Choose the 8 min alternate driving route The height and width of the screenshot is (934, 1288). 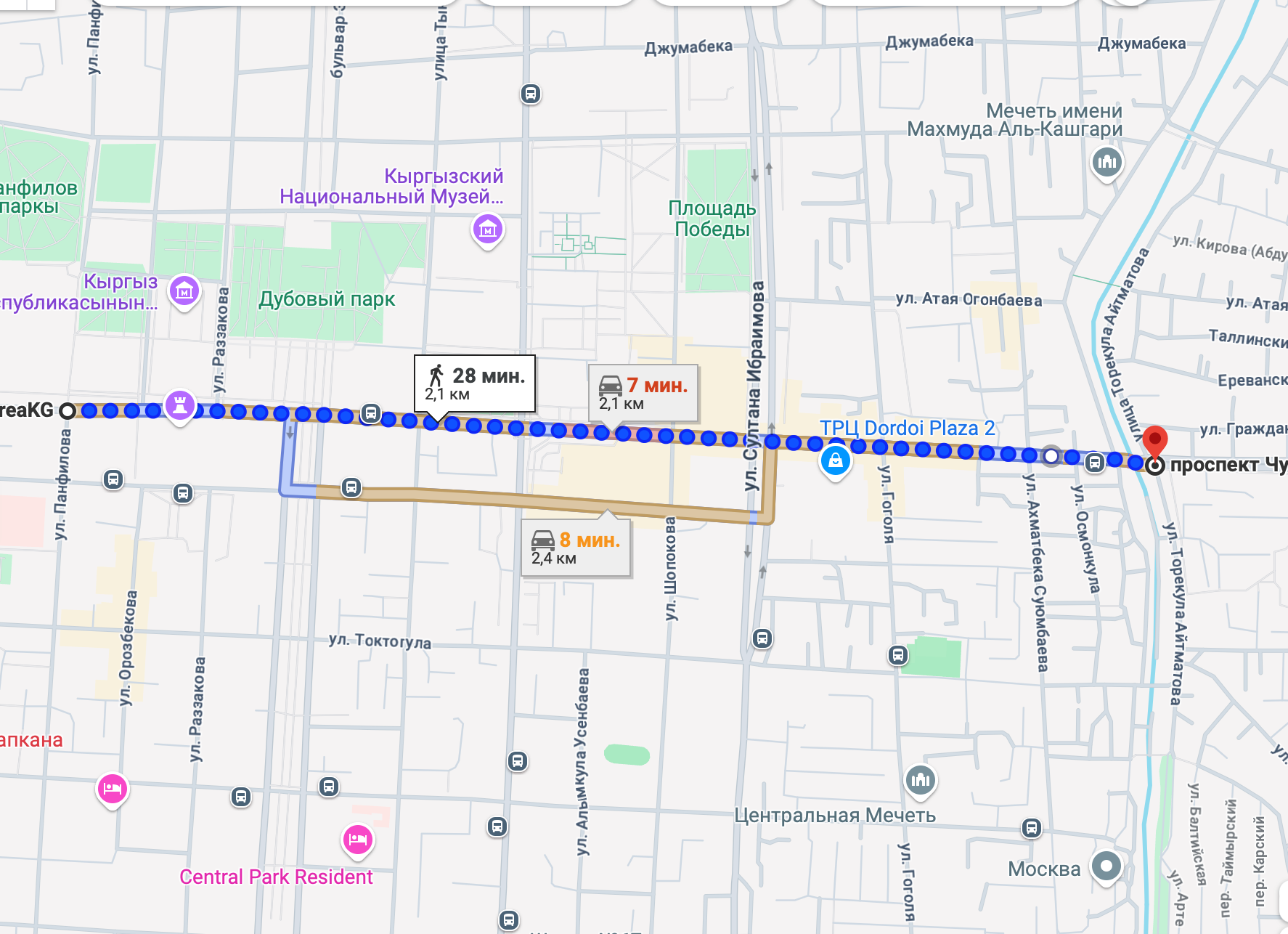[x=576, y=548]
